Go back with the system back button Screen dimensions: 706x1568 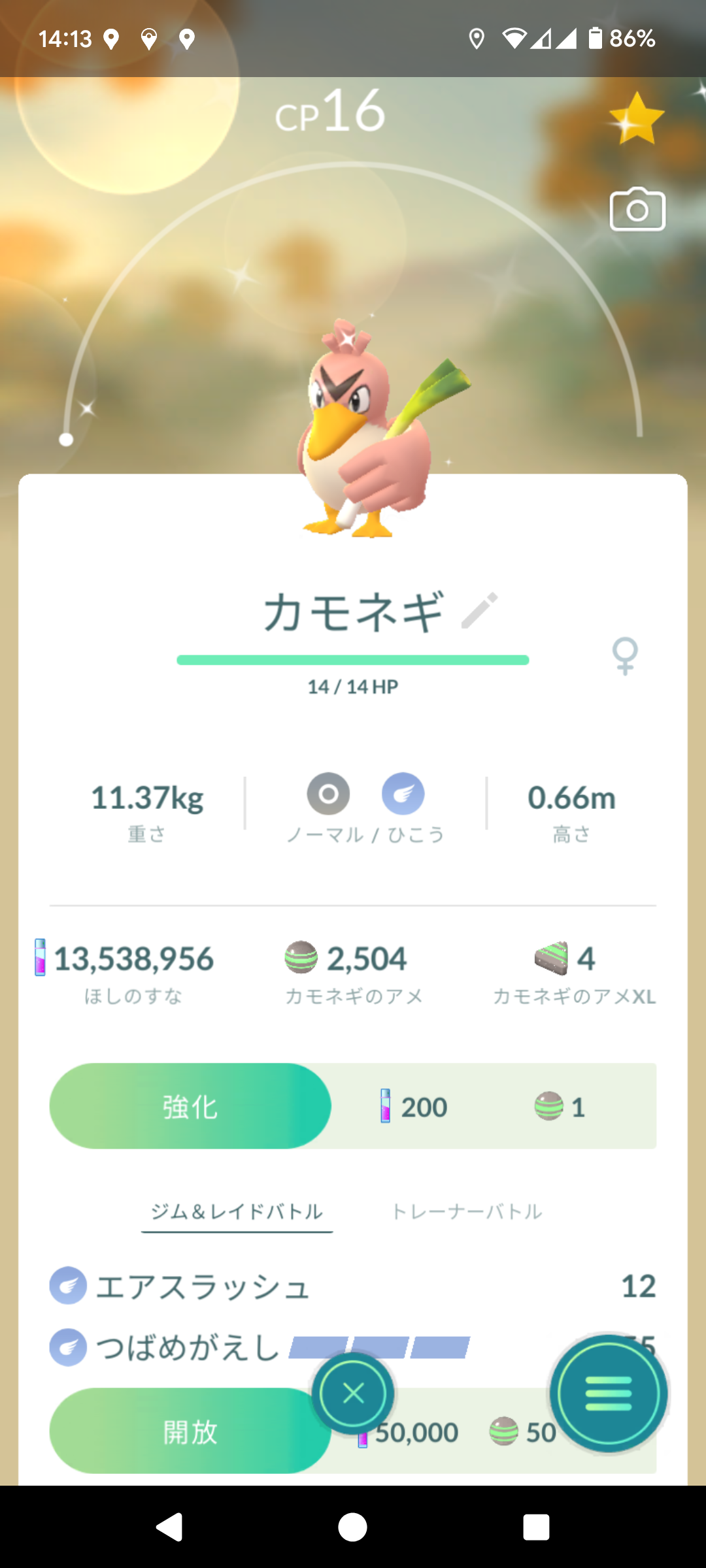tap(170, 1527)
